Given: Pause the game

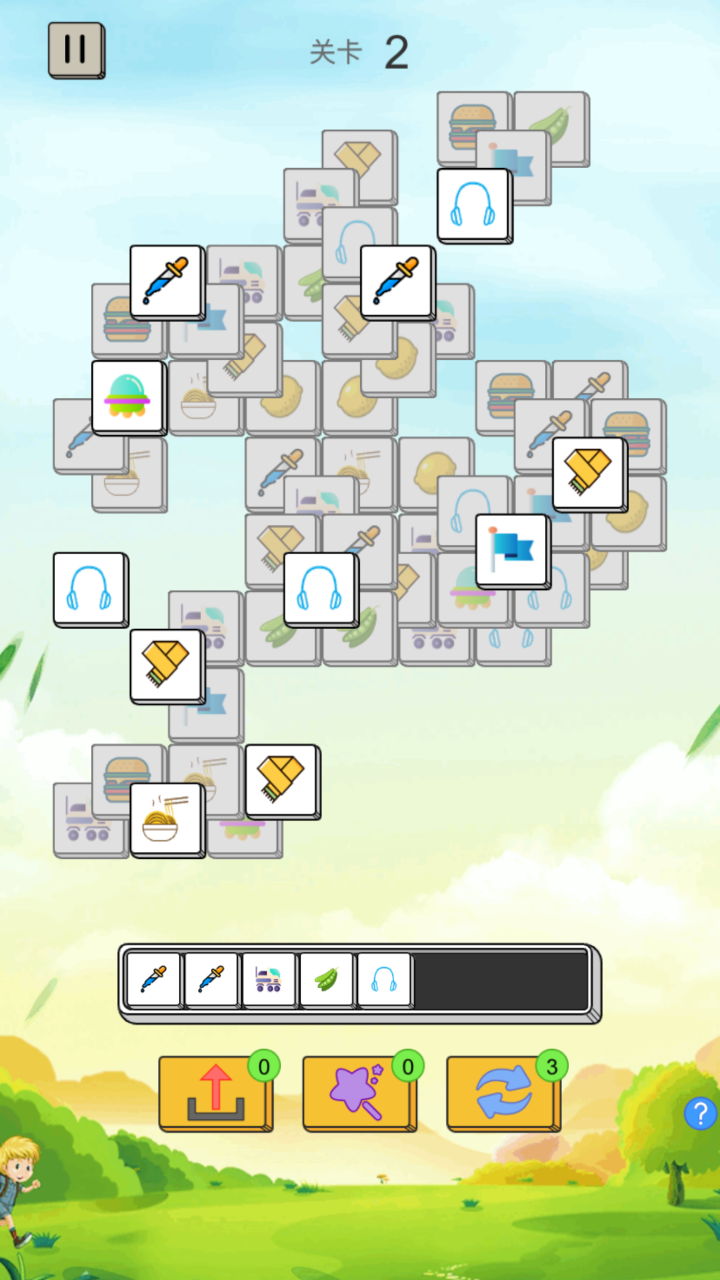Looking at the screenshot, I should (75, 49).
